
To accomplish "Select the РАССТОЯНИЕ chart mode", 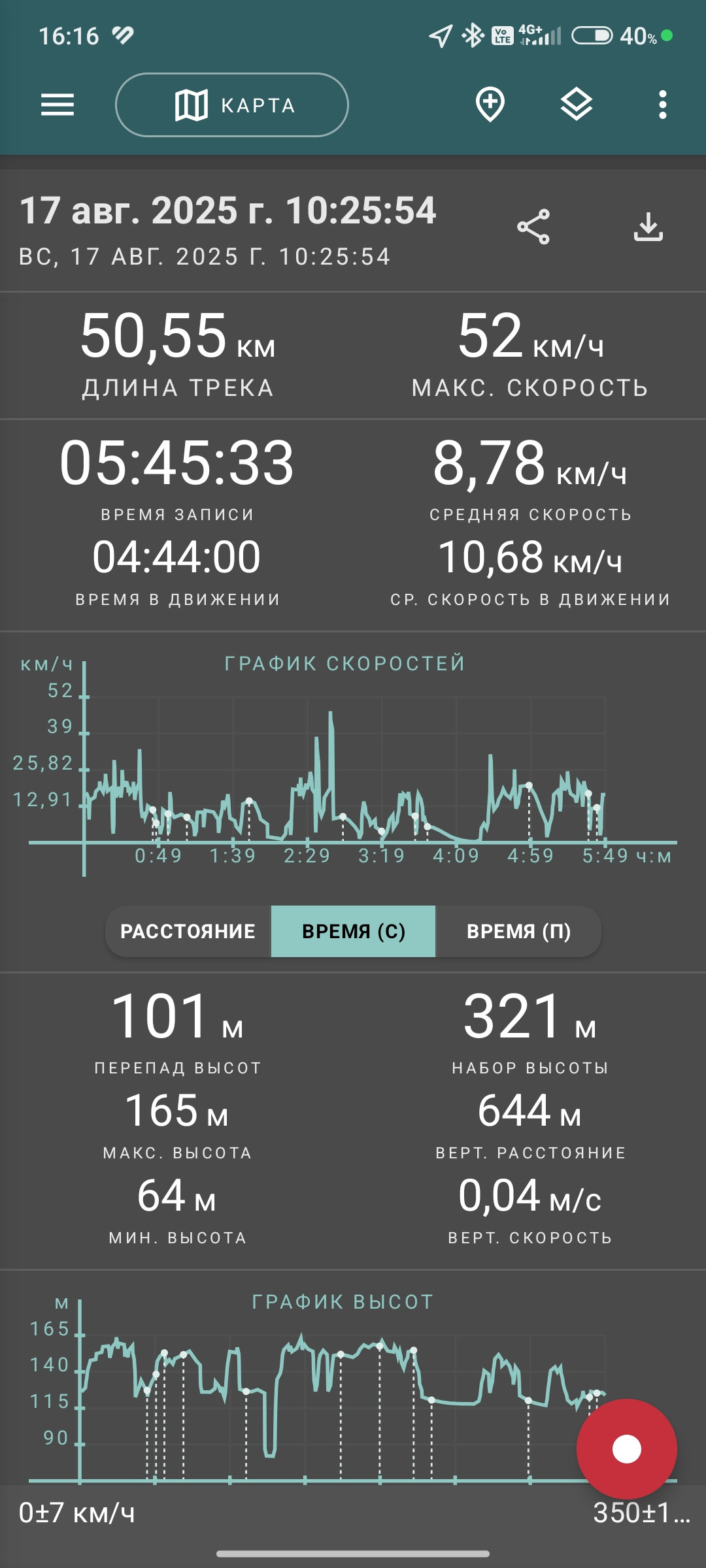I will pos(188,931).
